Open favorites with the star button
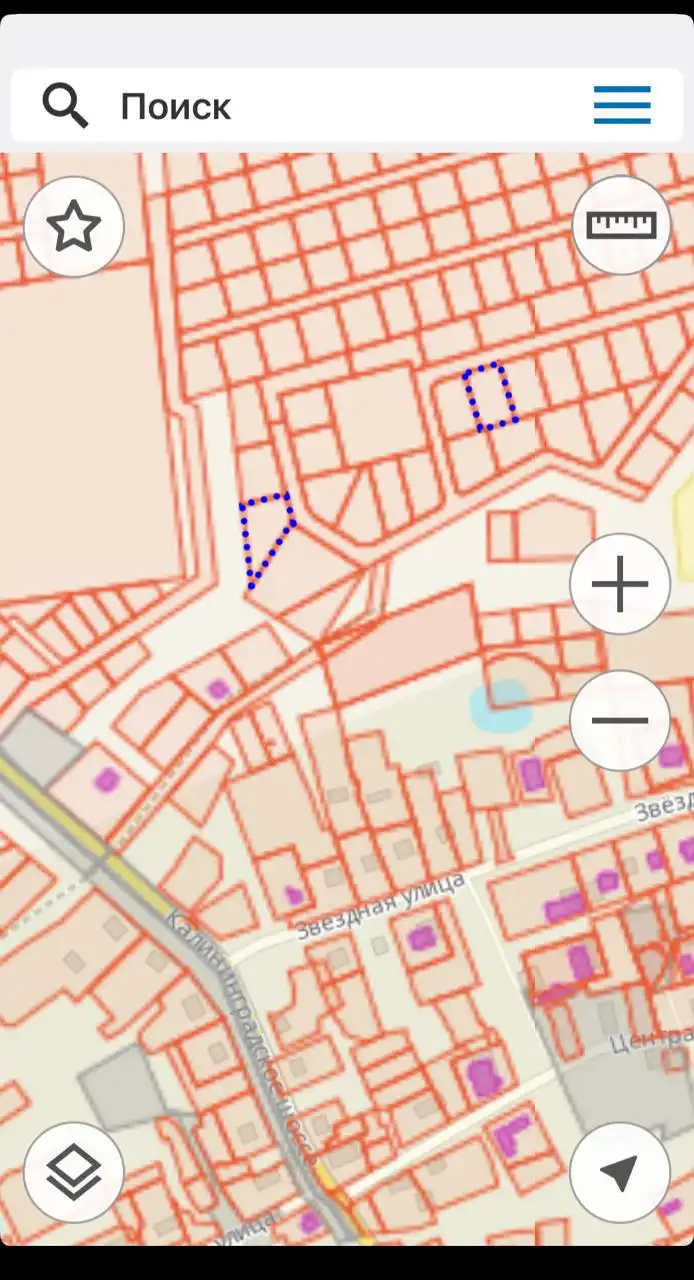 point(74,226)
